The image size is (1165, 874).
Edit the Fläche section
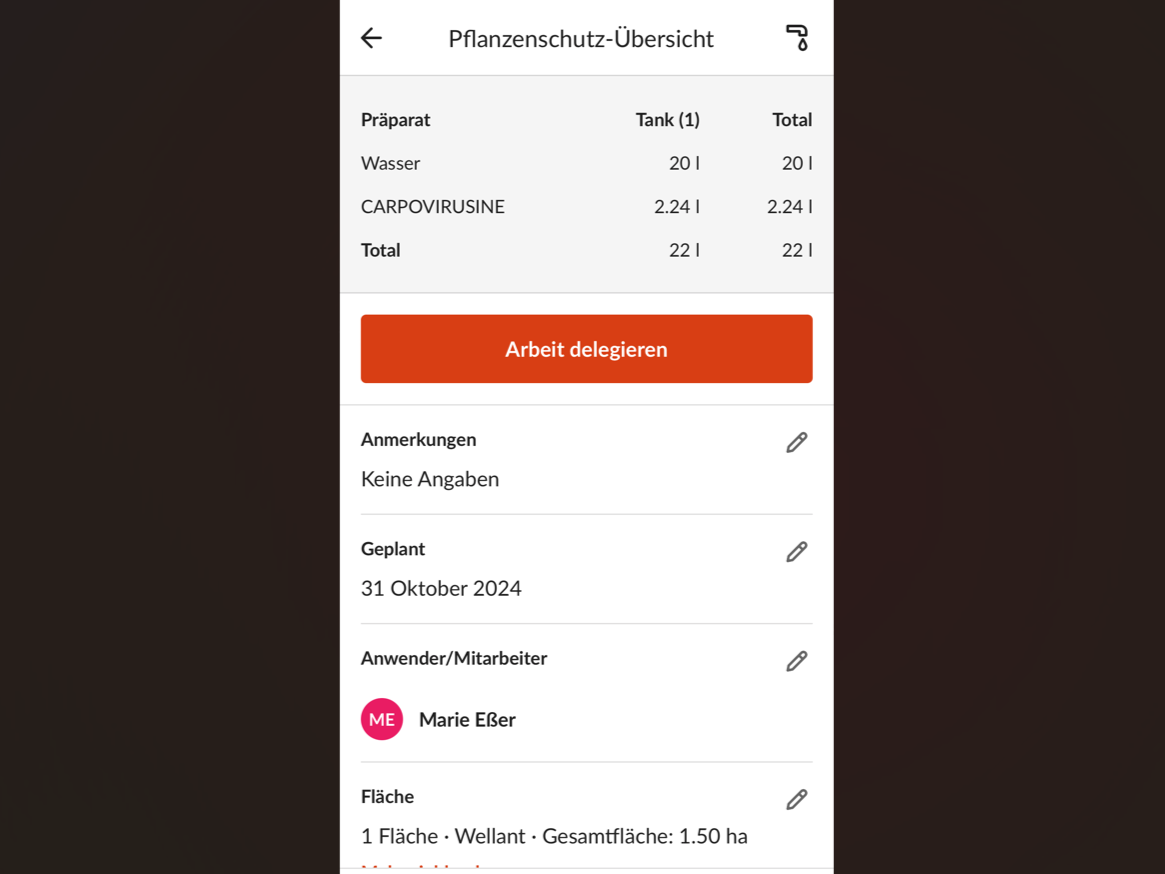pyautogui.click(x=796, y=799)
